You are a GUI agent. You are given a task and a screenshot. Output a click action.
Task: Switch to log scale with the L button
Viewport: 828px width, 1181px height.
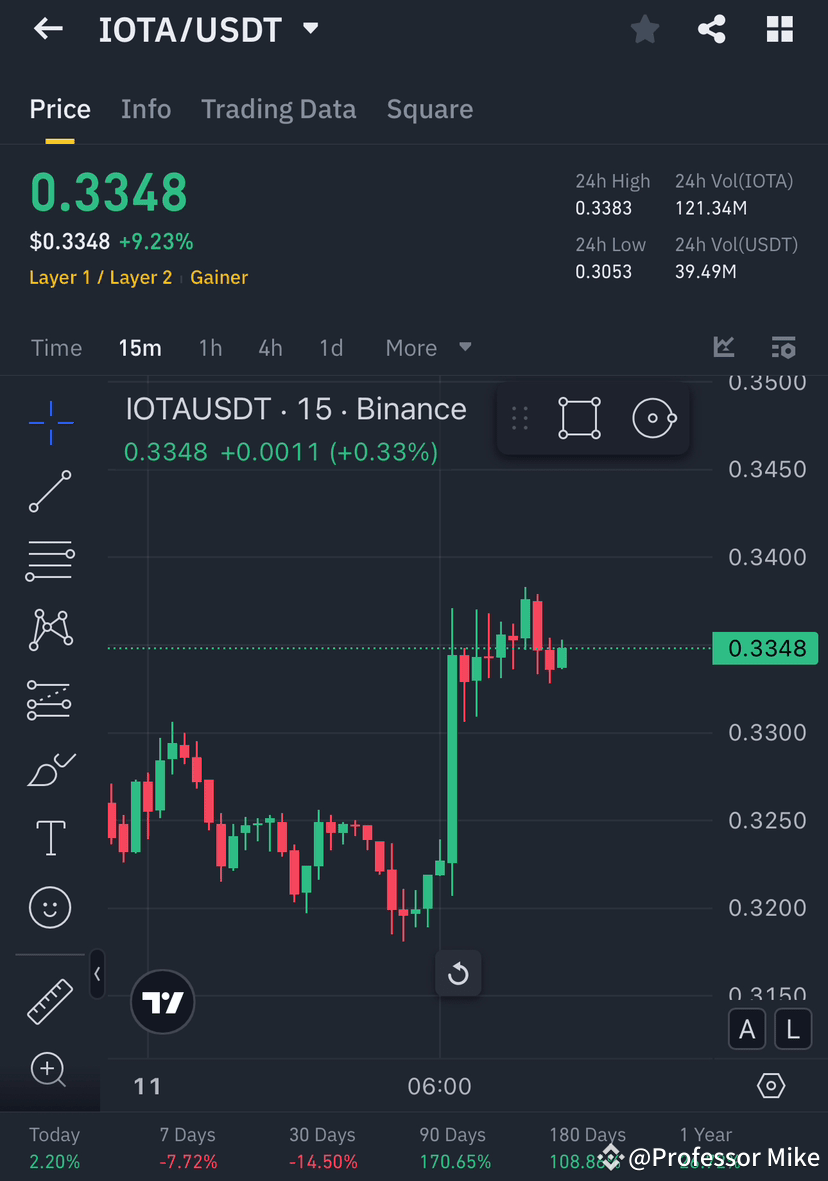point(793,1029)
